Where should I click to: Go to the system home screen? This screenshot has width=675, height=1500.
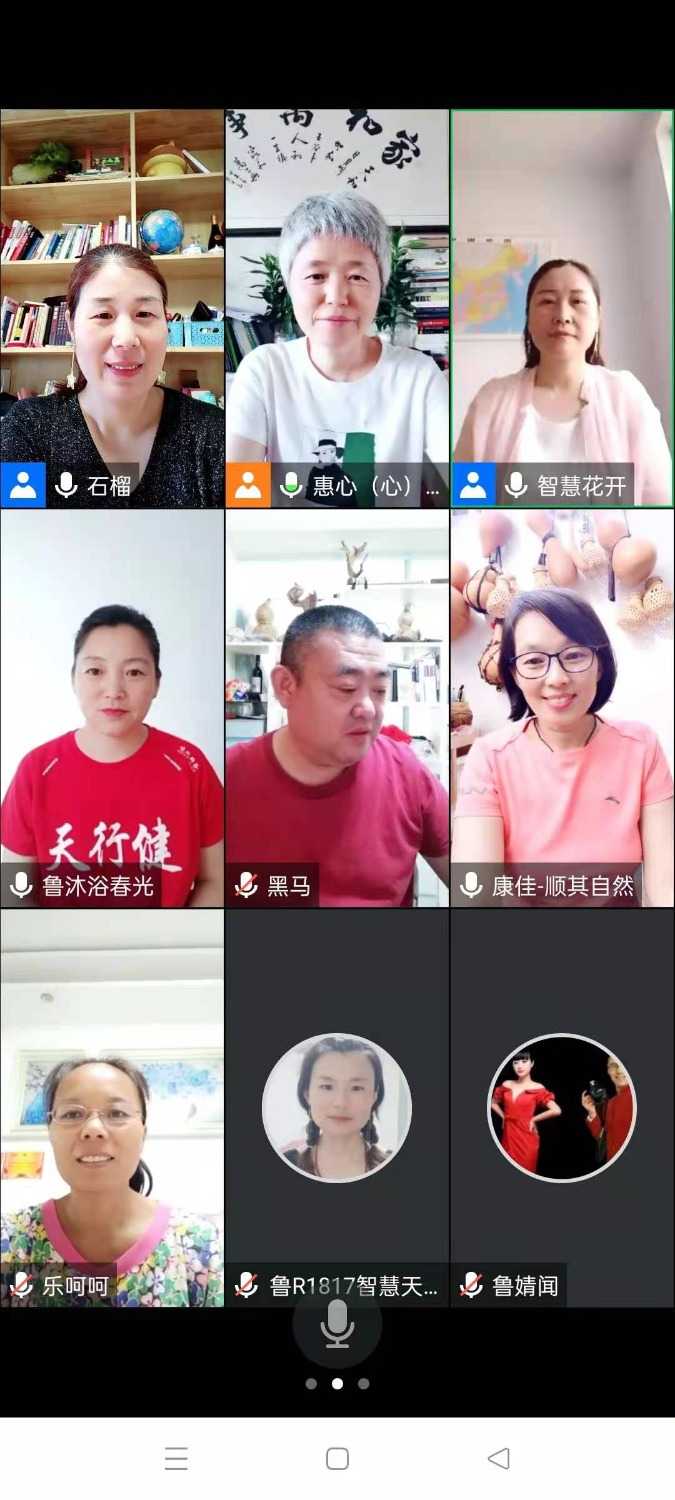337,1458
